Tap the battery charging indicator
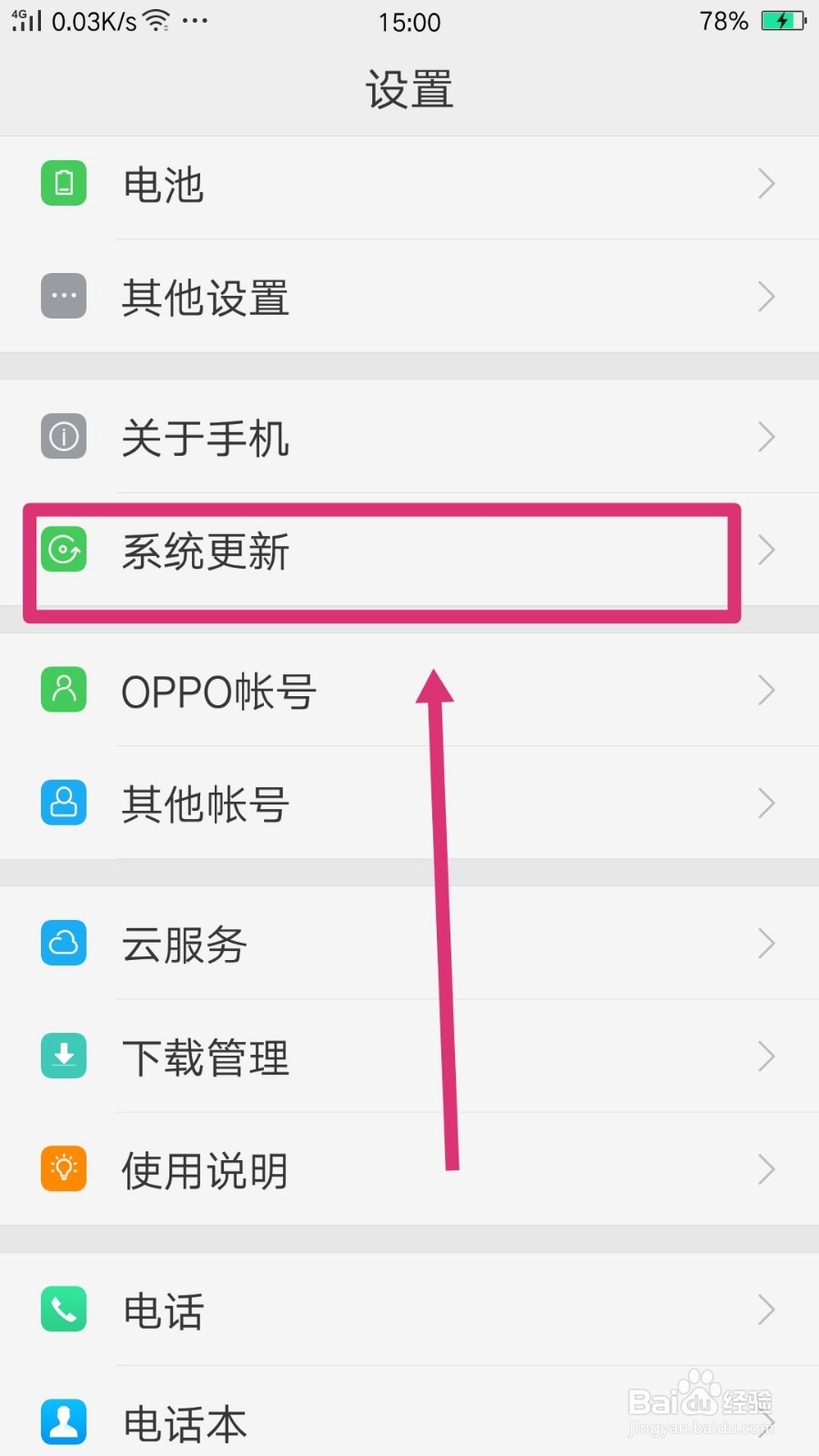Image resolution: width=819 pixels, height=1456 pixels. point(781,20)
